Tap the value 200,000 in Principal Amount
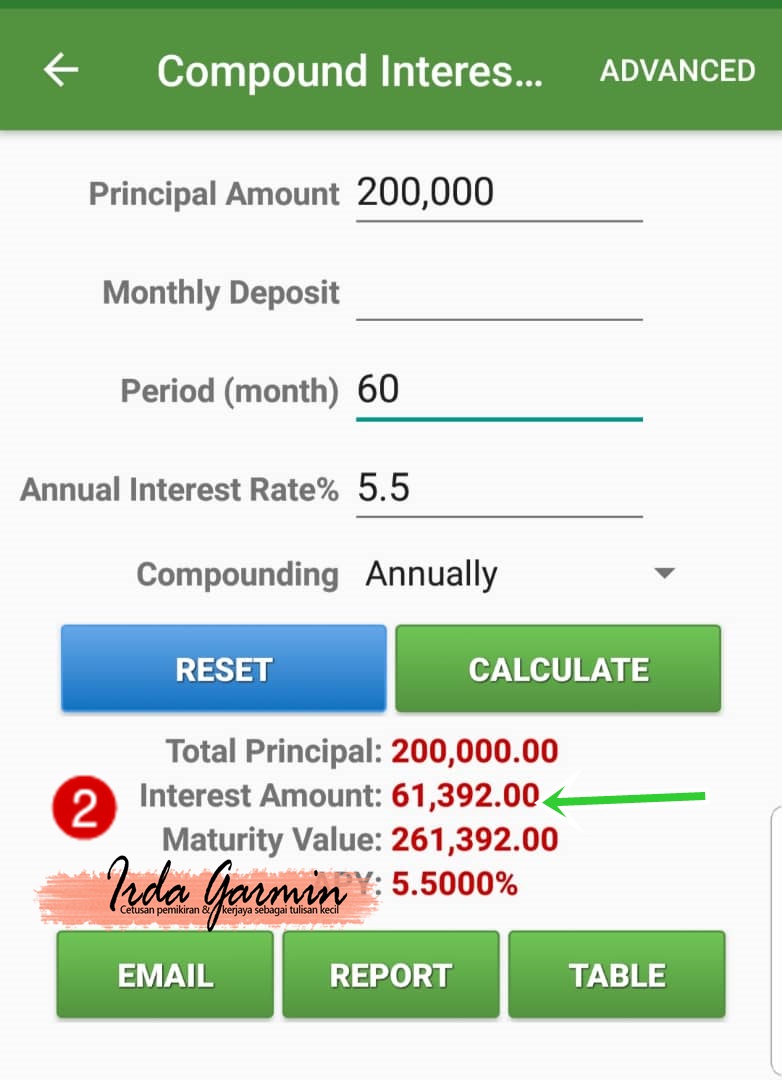Image resolution: width=782 pixels, height=1080 pixels. [x=423, y=192]
